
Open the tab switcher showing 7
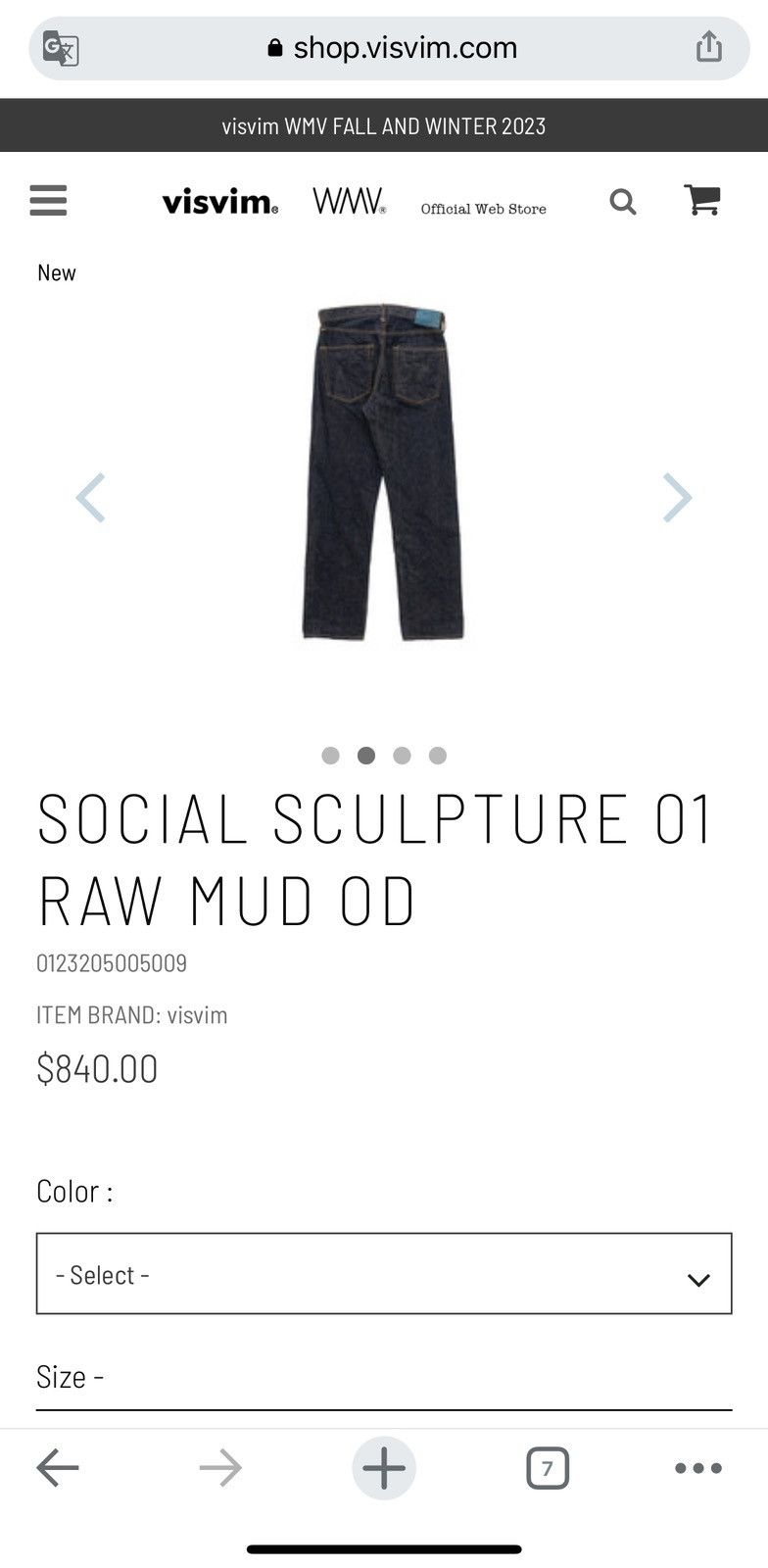click(548, 1468)
